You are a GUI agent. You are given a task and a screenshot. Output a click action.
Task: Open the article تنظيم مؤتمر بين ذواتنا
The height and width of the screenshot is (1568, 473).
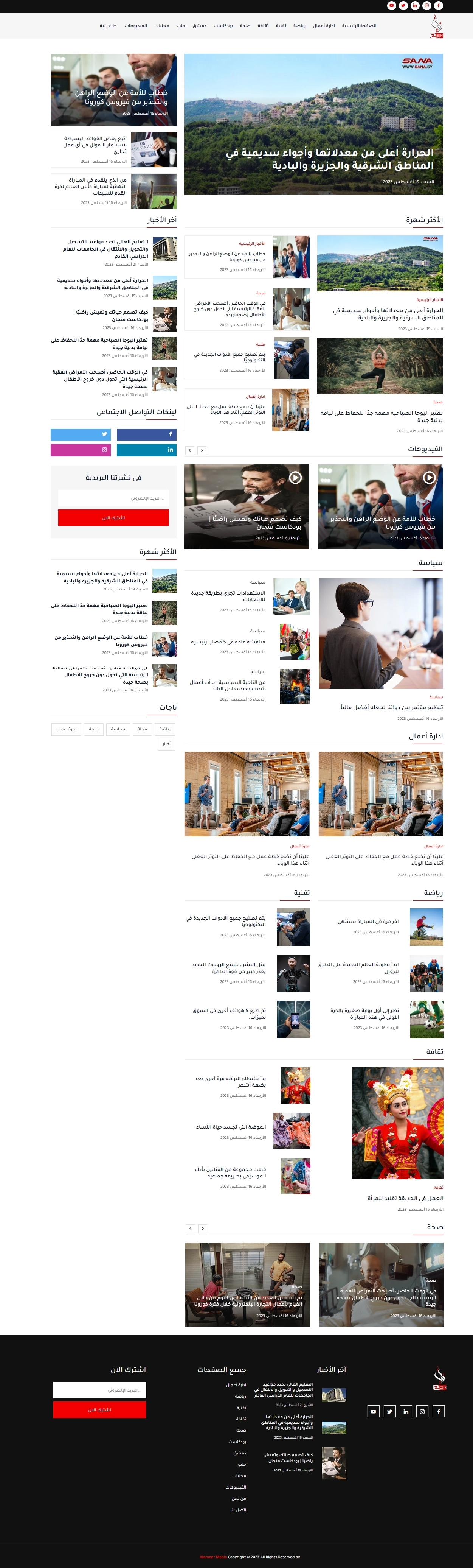[x=392, y=707]
